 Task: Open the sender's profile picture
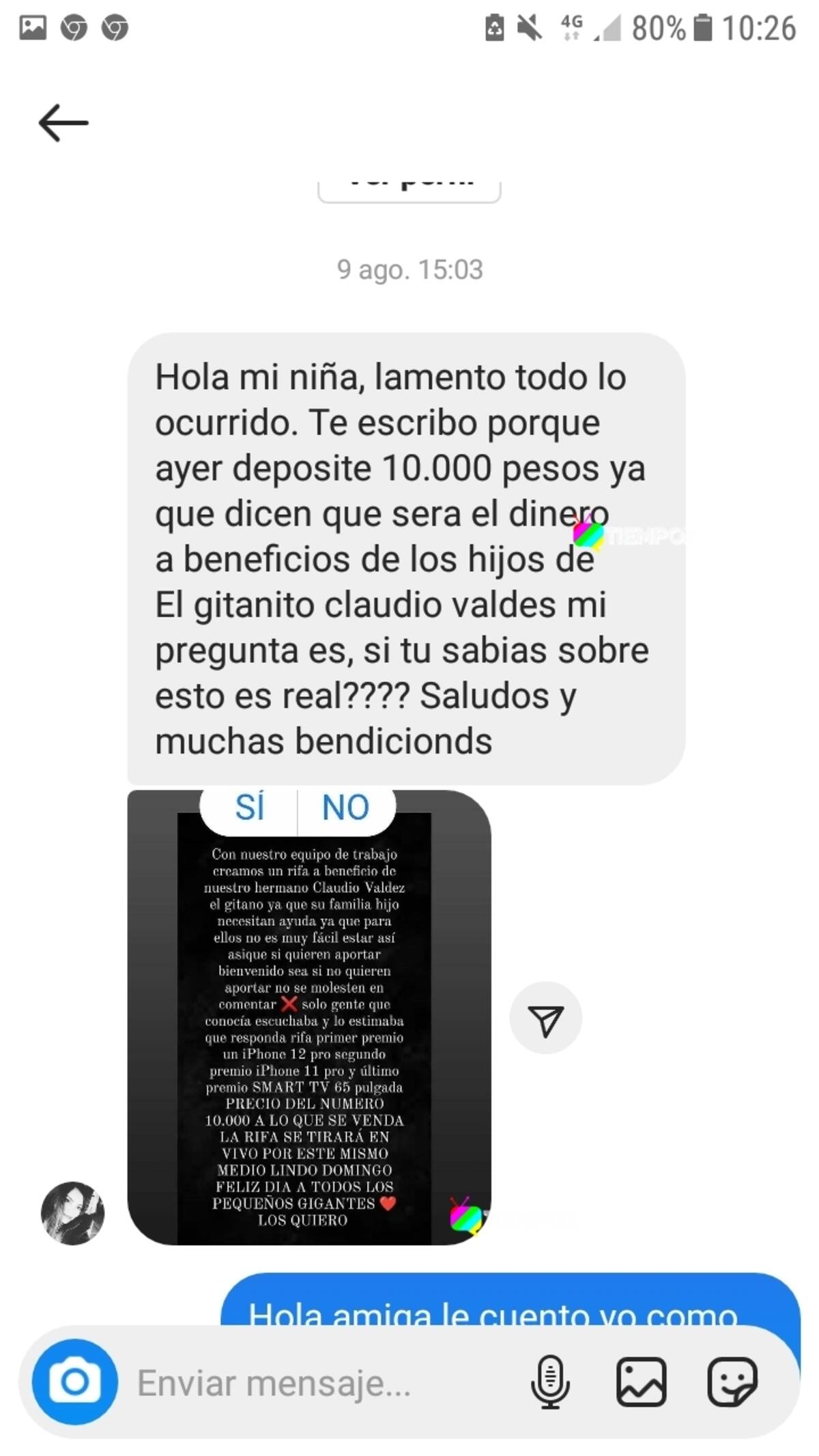tap(72, 1214)
